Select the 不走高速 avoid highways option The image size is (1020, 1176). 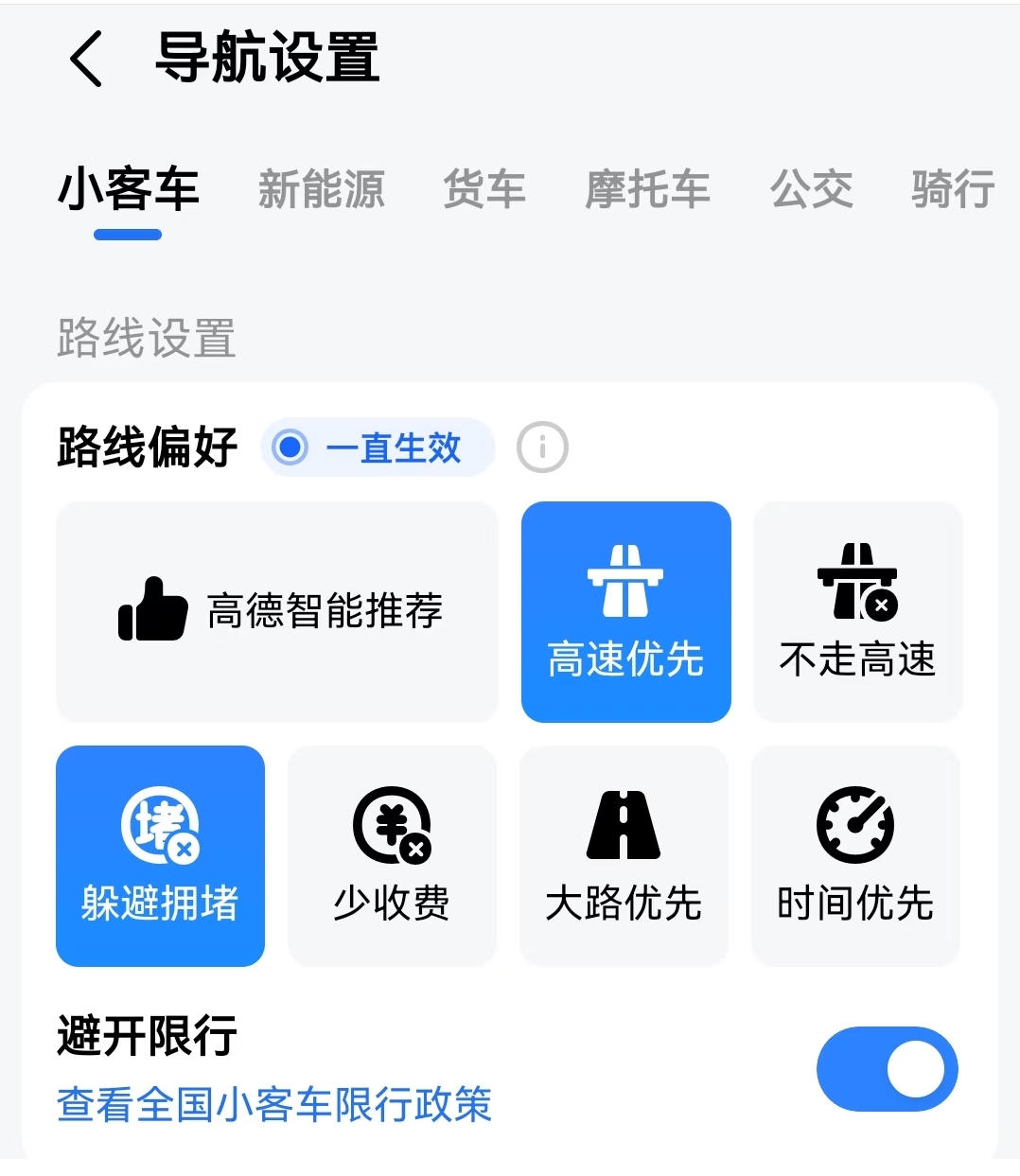pos(856,613)
